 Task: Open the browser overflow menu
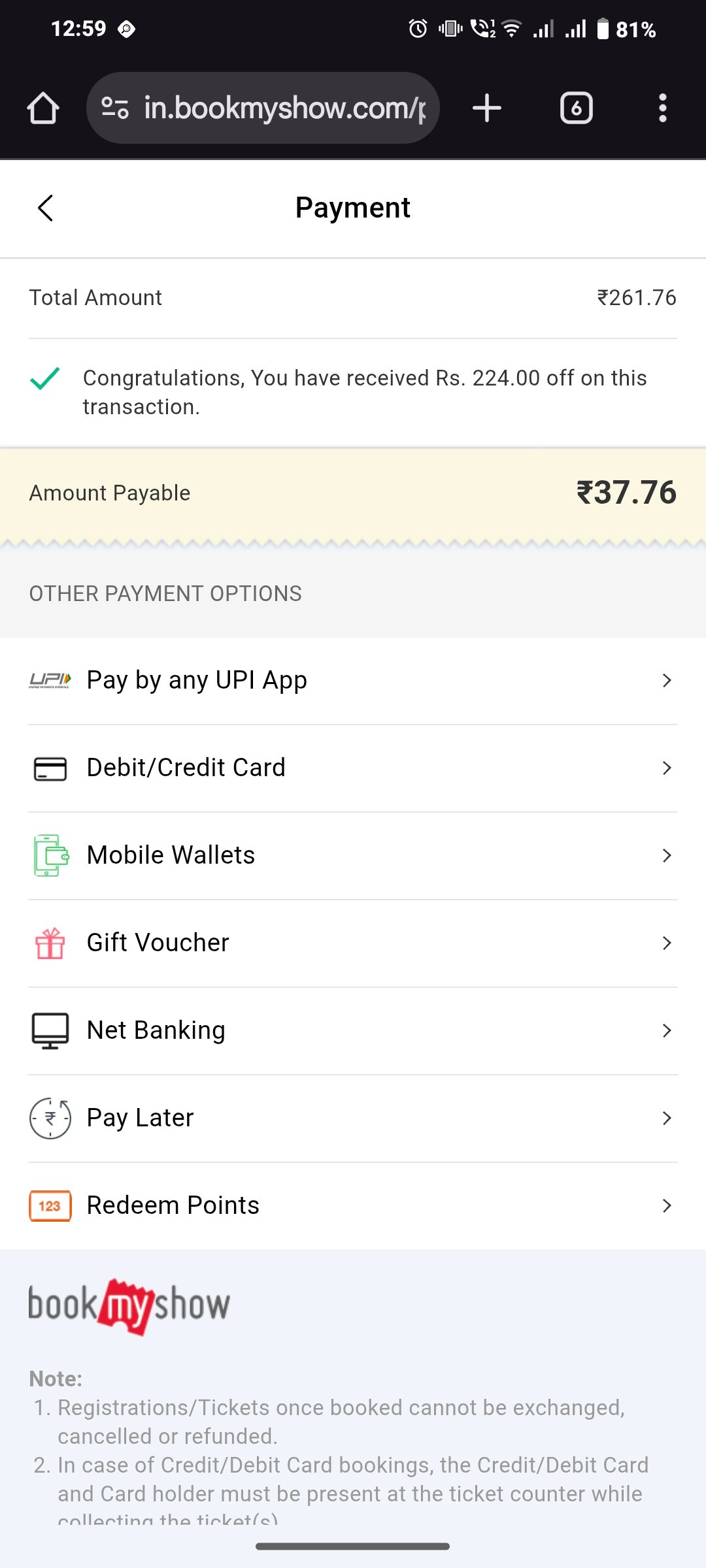(663, 108)
